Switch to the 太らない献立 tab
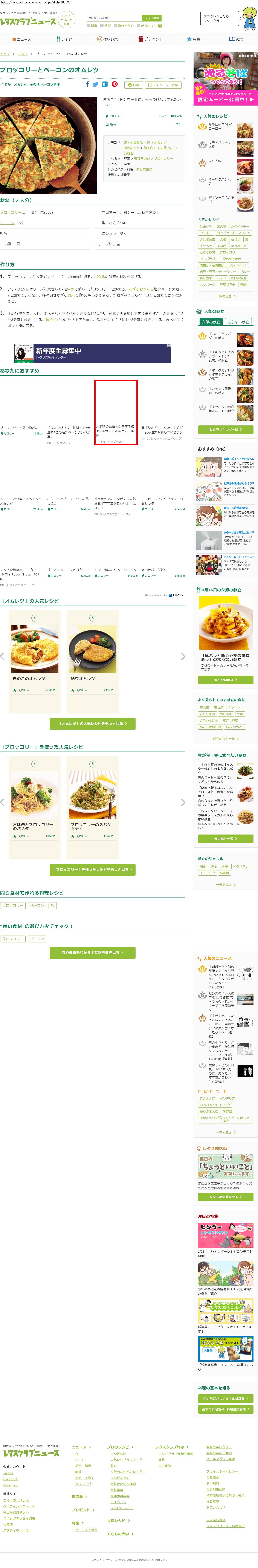258x1568 pixels. click(x=238, y=322)
